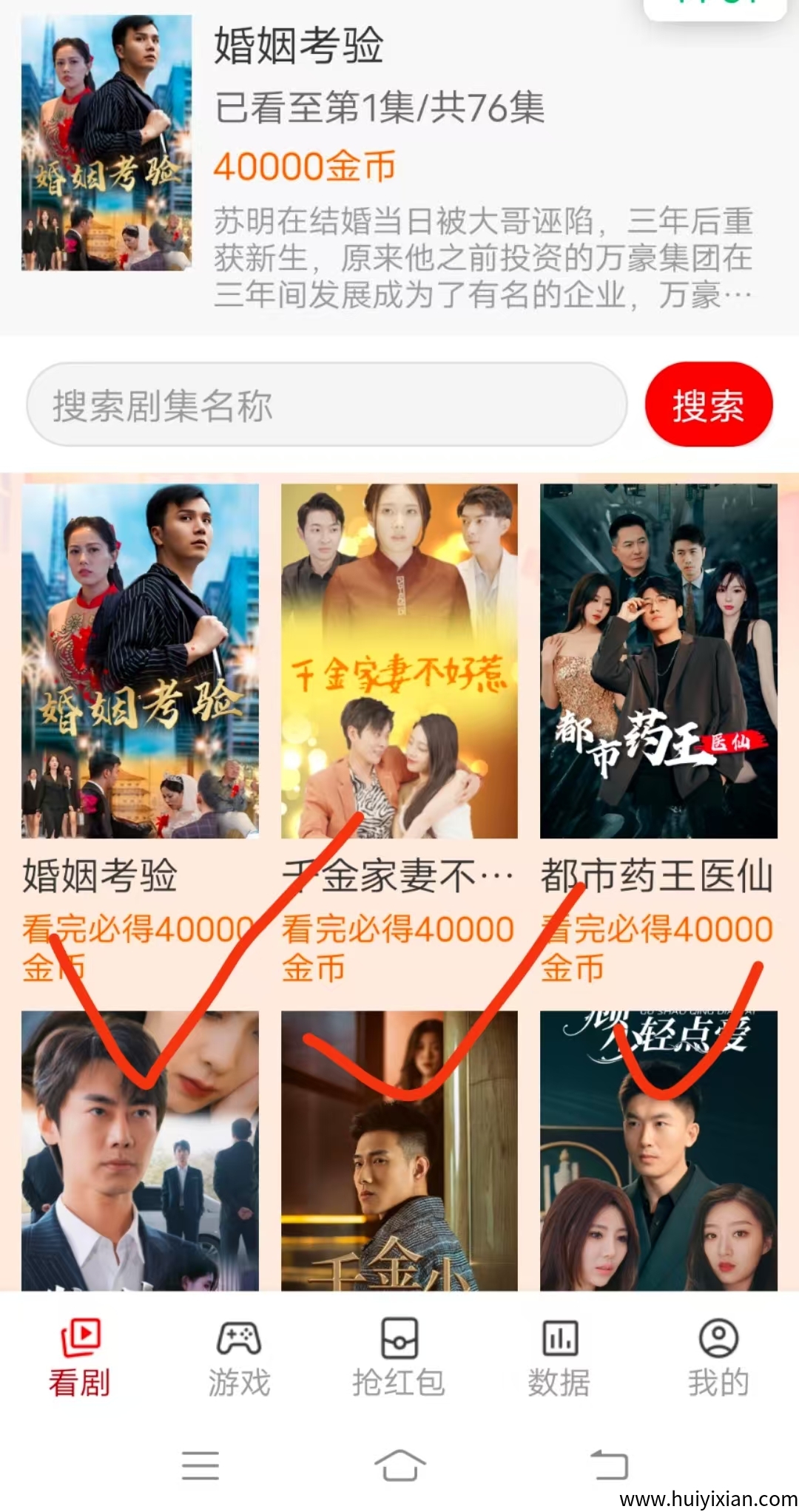Switch to the 我的 profile tab
The width and height of the screenshot is (799, 1512).
pos(718,1358)
